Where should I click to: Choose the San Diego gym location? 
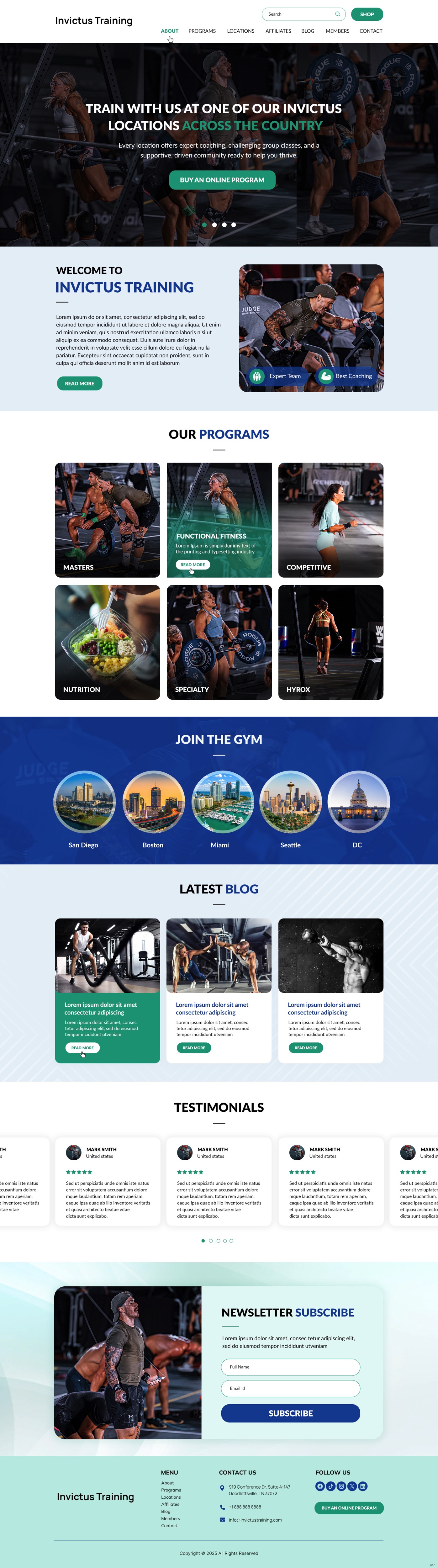point(84,802)
